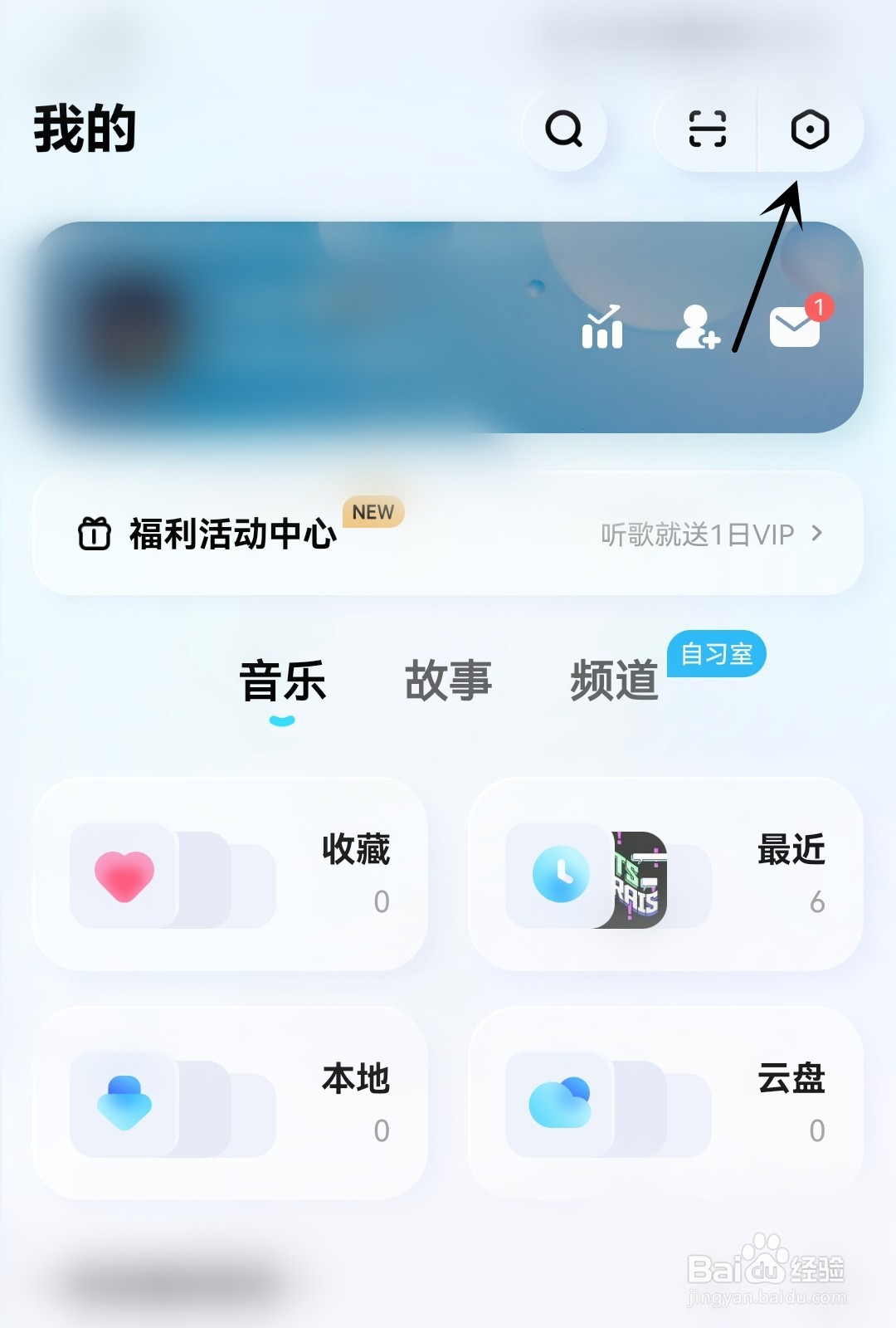The height and width of the screenshot is (1328, 896).
Task: Open the search icon at top
Action: [565, 129]
